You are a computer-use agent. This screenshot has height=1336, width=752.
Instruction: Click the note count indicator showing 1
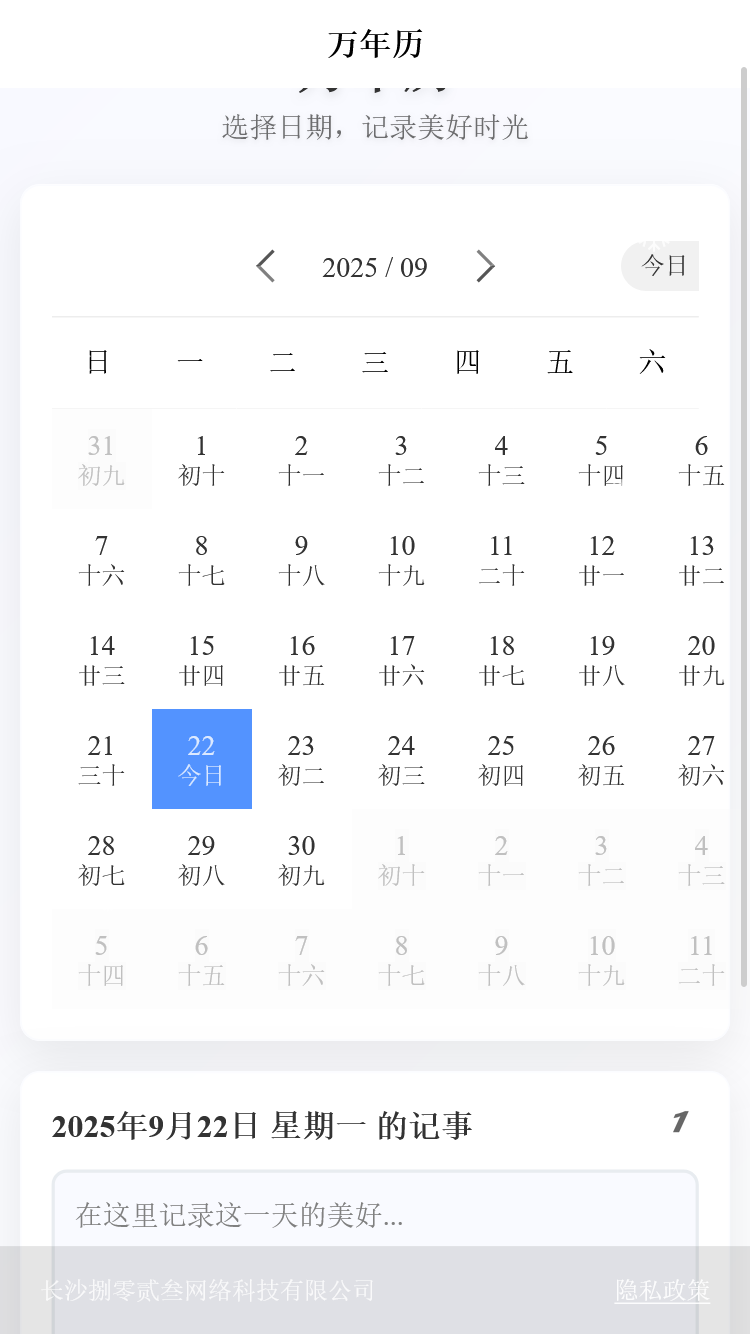click(679, 1122)
